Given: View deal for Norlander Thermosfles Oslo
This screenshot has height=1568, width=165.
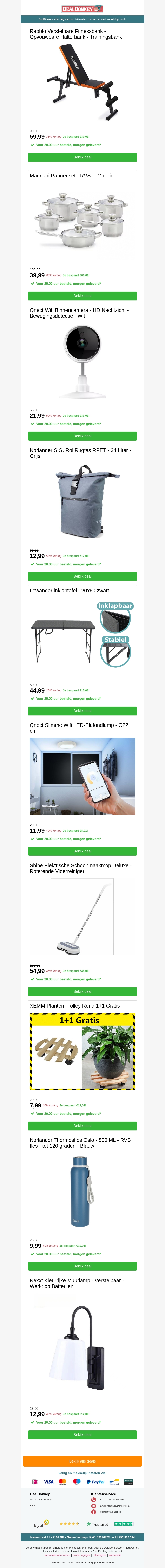Looking at the screenshot, I should [82, 1266].
